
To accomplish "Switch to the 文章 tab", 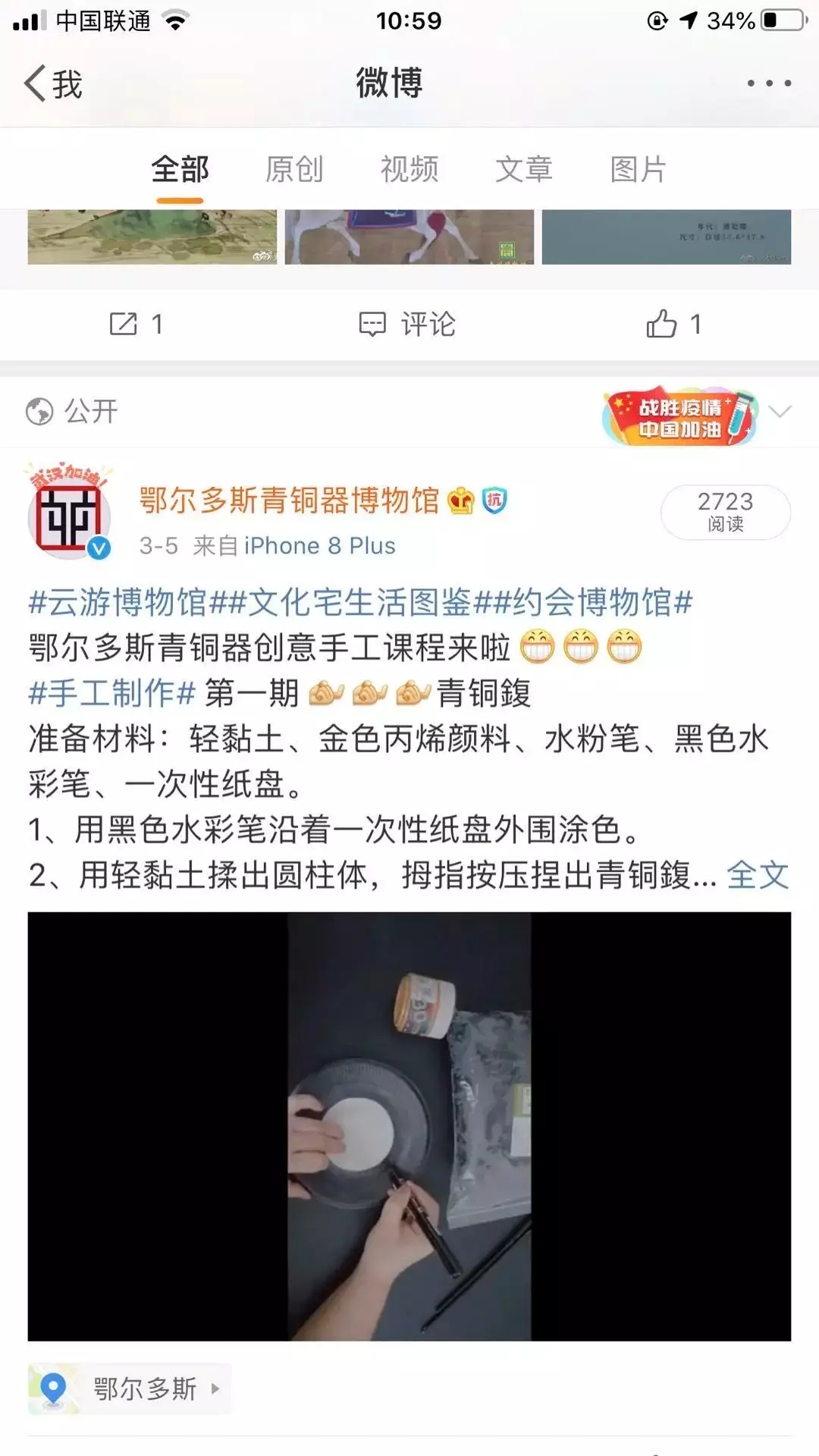I will (524, 169).
